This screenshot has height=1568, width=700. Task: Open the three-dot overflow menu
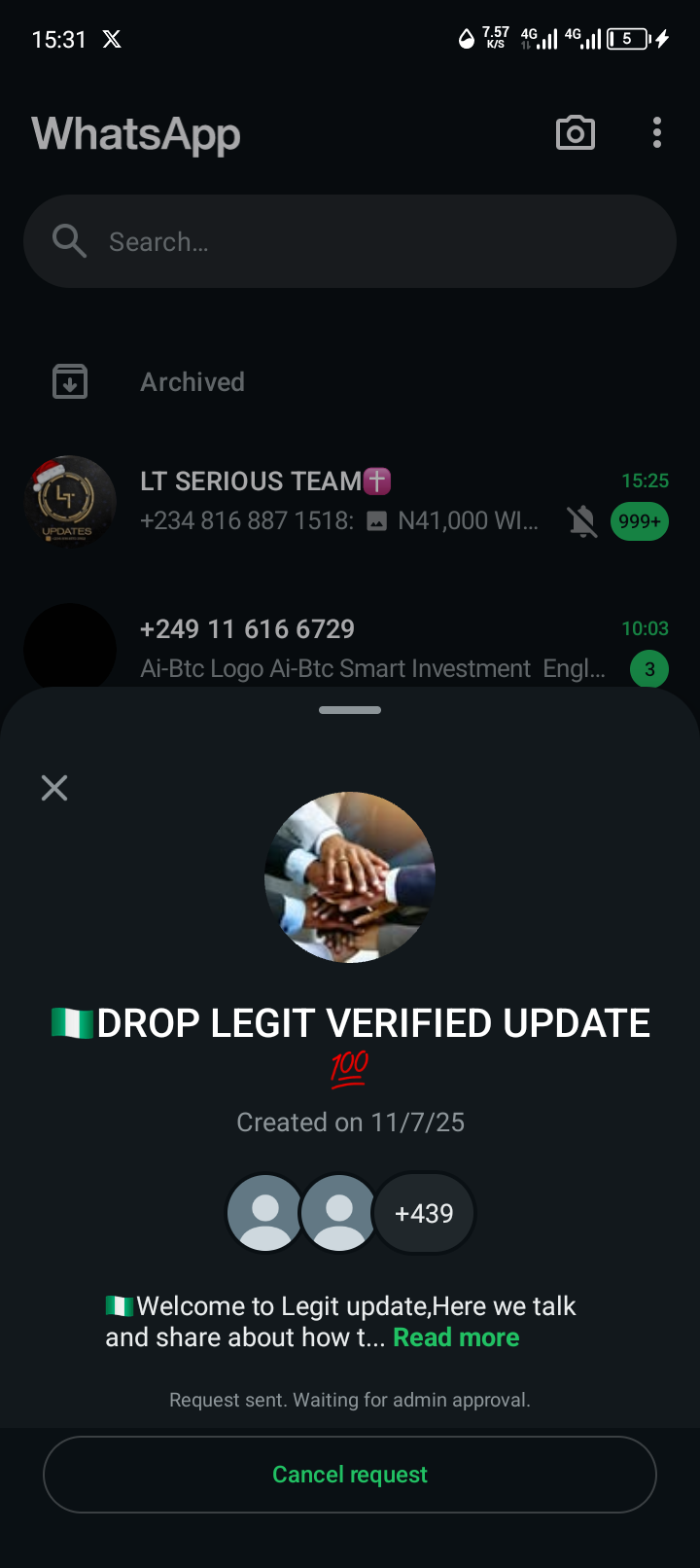(657, 133)
